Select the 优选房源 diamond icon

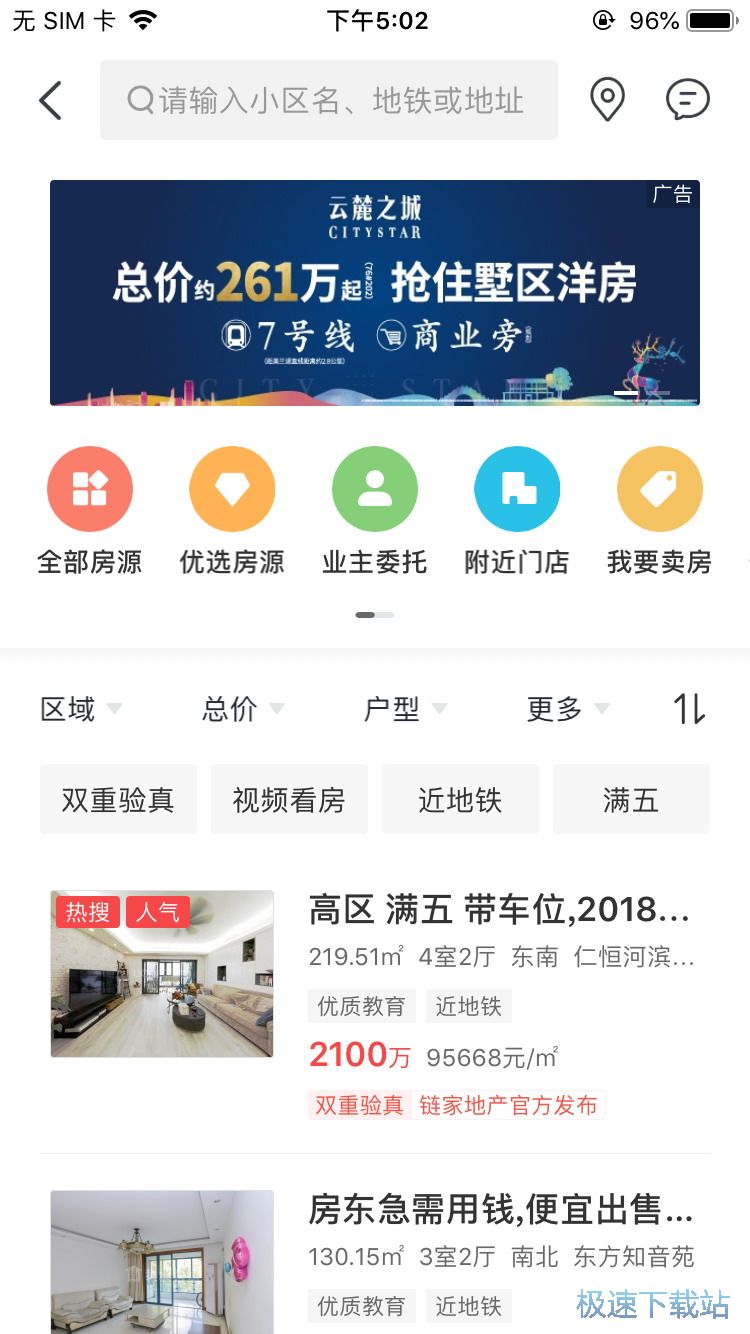[232, 488]
